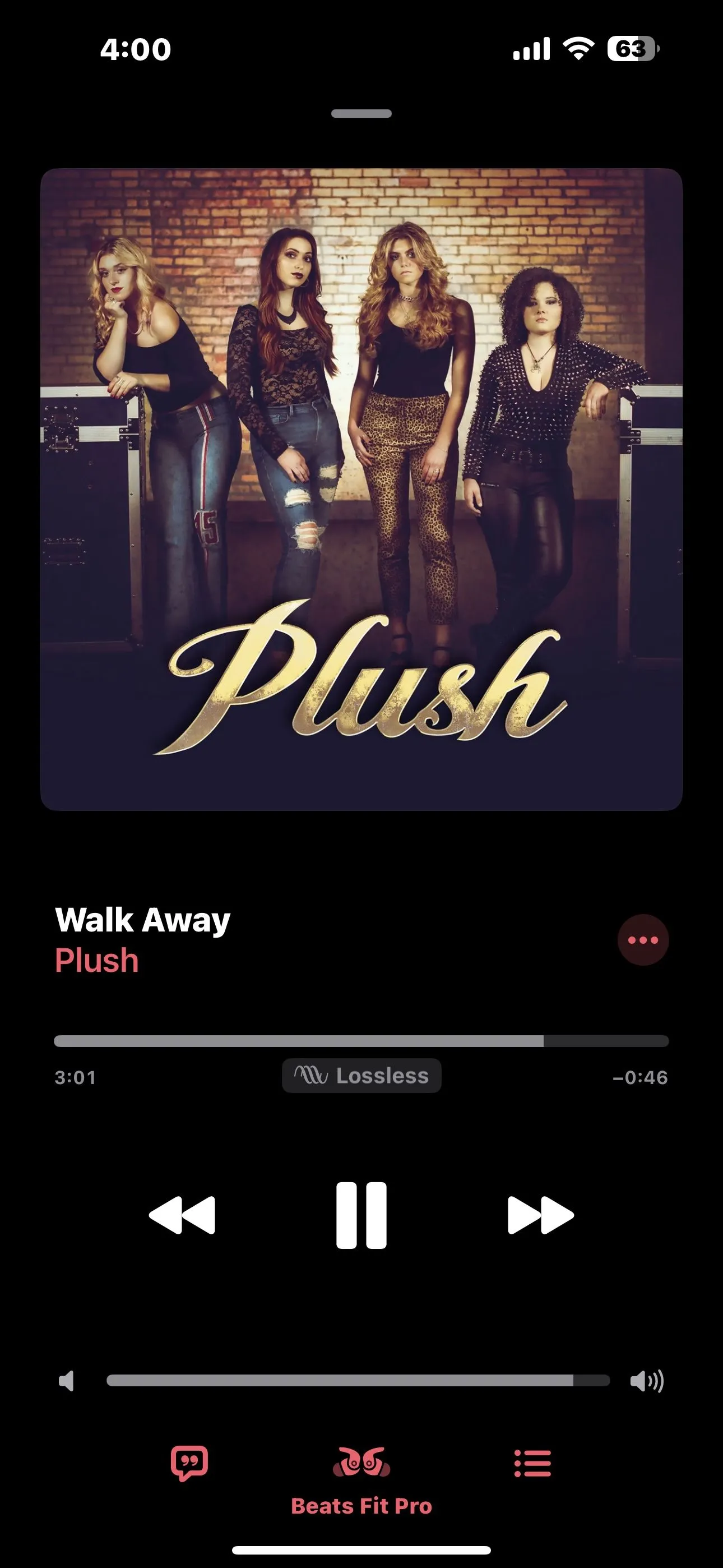Skip to the next track
This screenshot has height=1568, width=723.
click(540, 1215)
